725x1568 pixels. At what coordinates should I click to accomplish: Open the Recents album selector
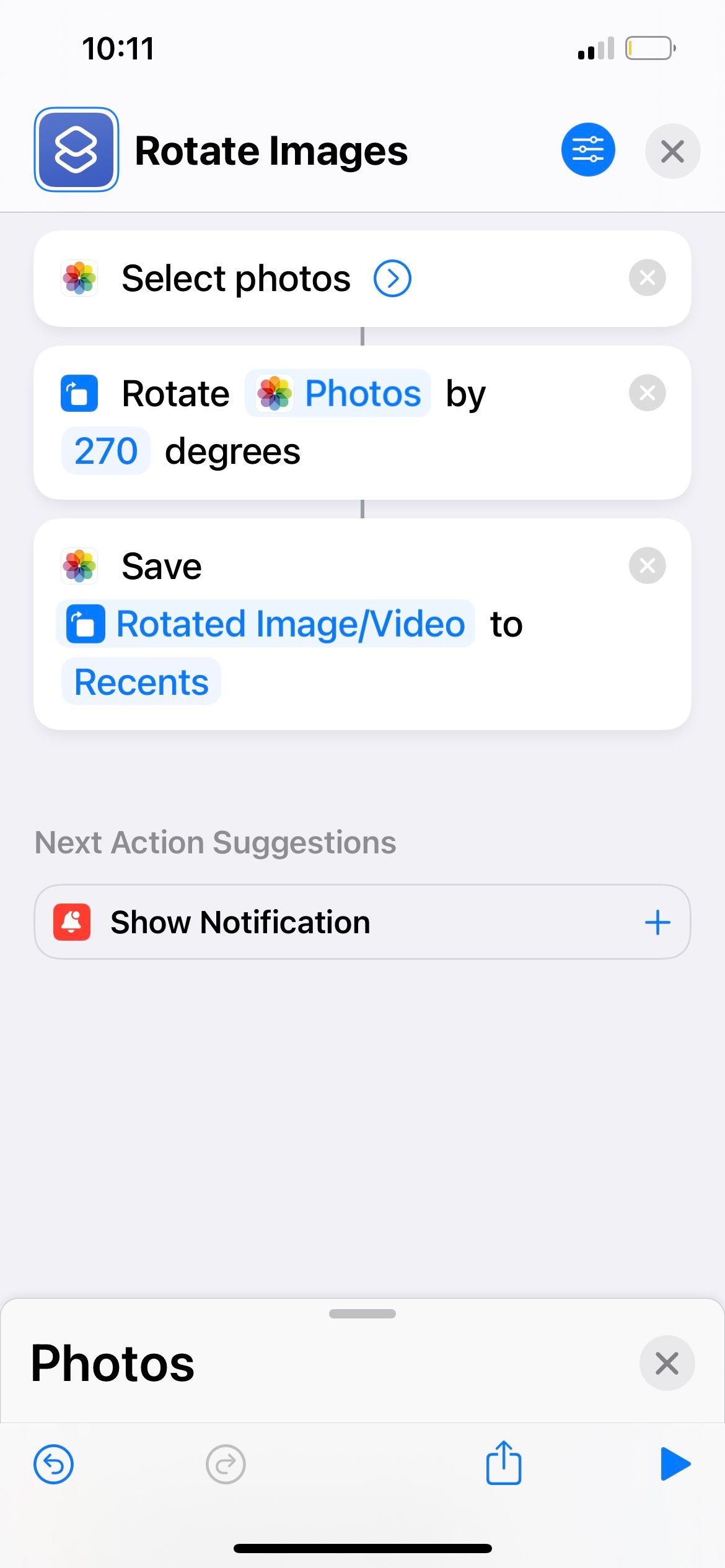(141, 681)
